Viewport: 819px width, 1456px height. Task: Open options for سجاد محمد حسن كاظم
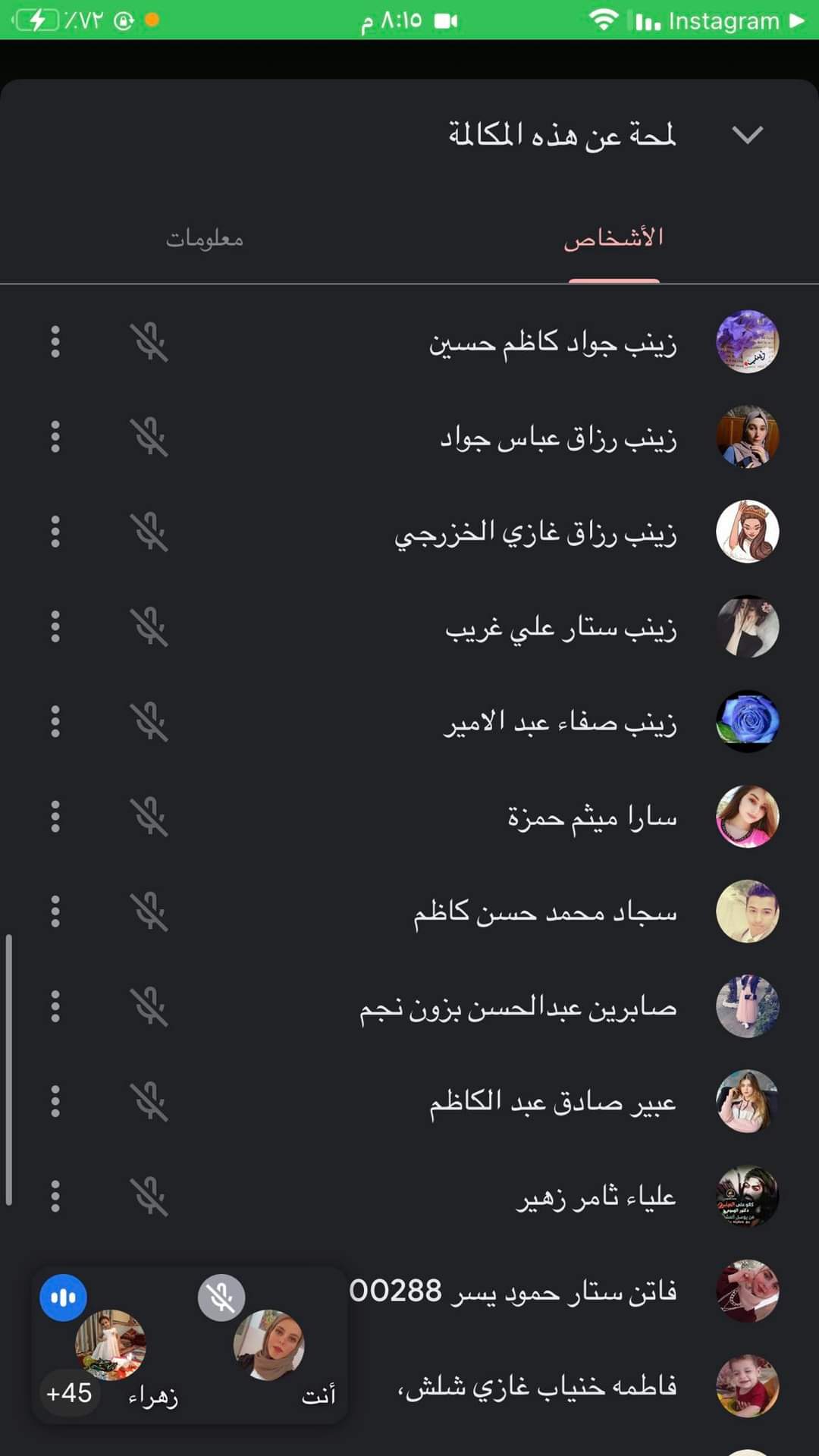(x=55, y=912)
